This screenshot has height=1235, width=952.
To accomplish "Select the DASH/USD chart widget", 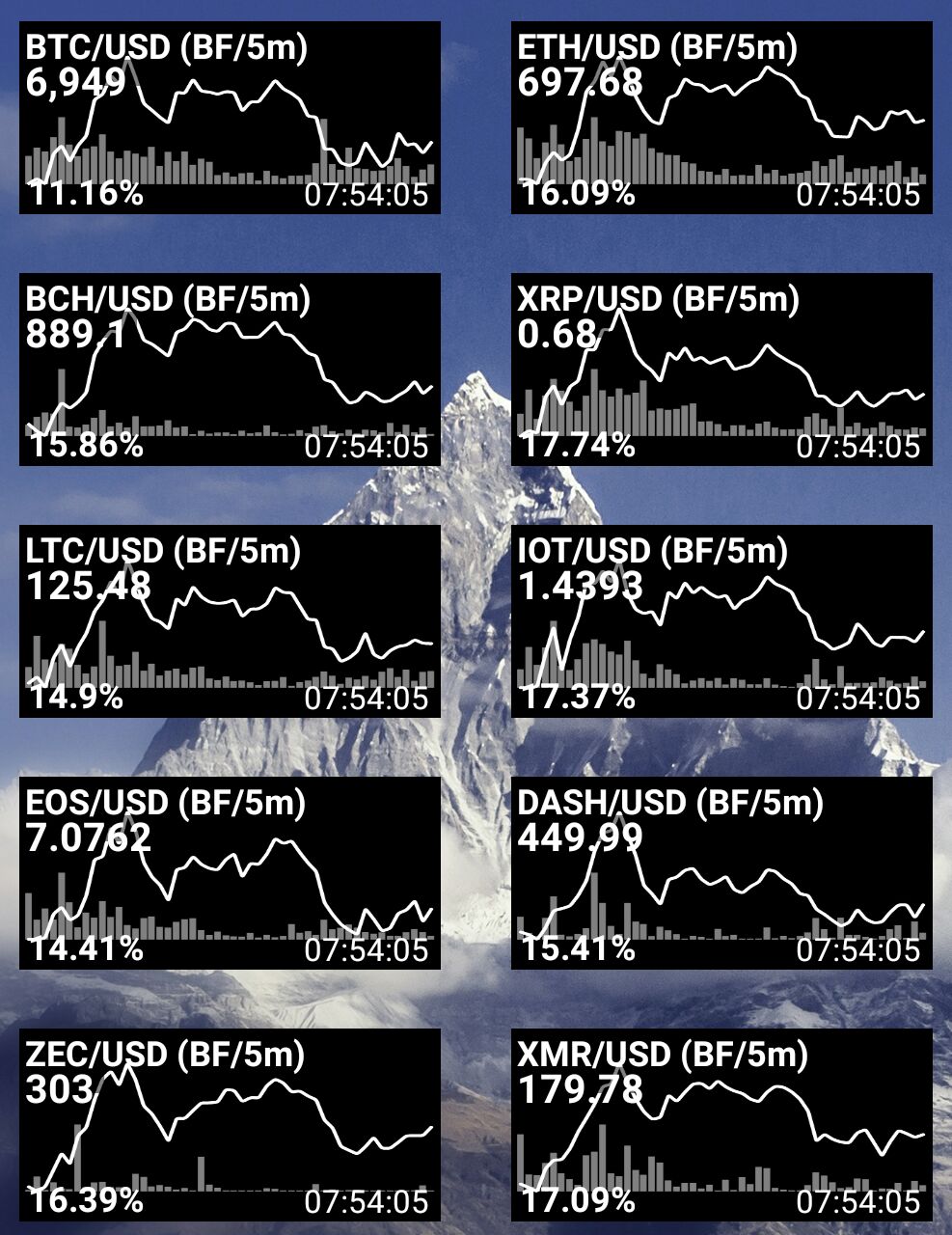I will 721,873.
